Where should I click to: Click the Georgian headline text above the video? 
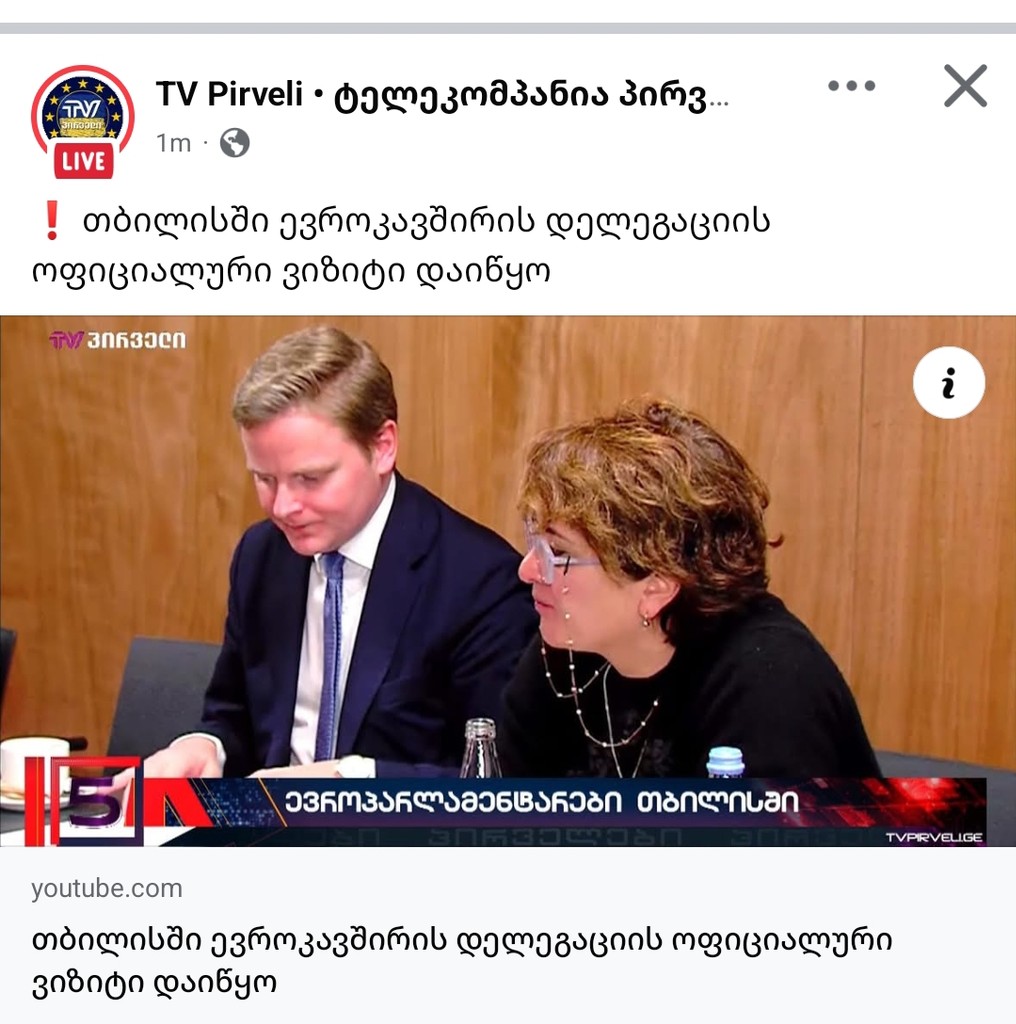click(x=400, y=245)
